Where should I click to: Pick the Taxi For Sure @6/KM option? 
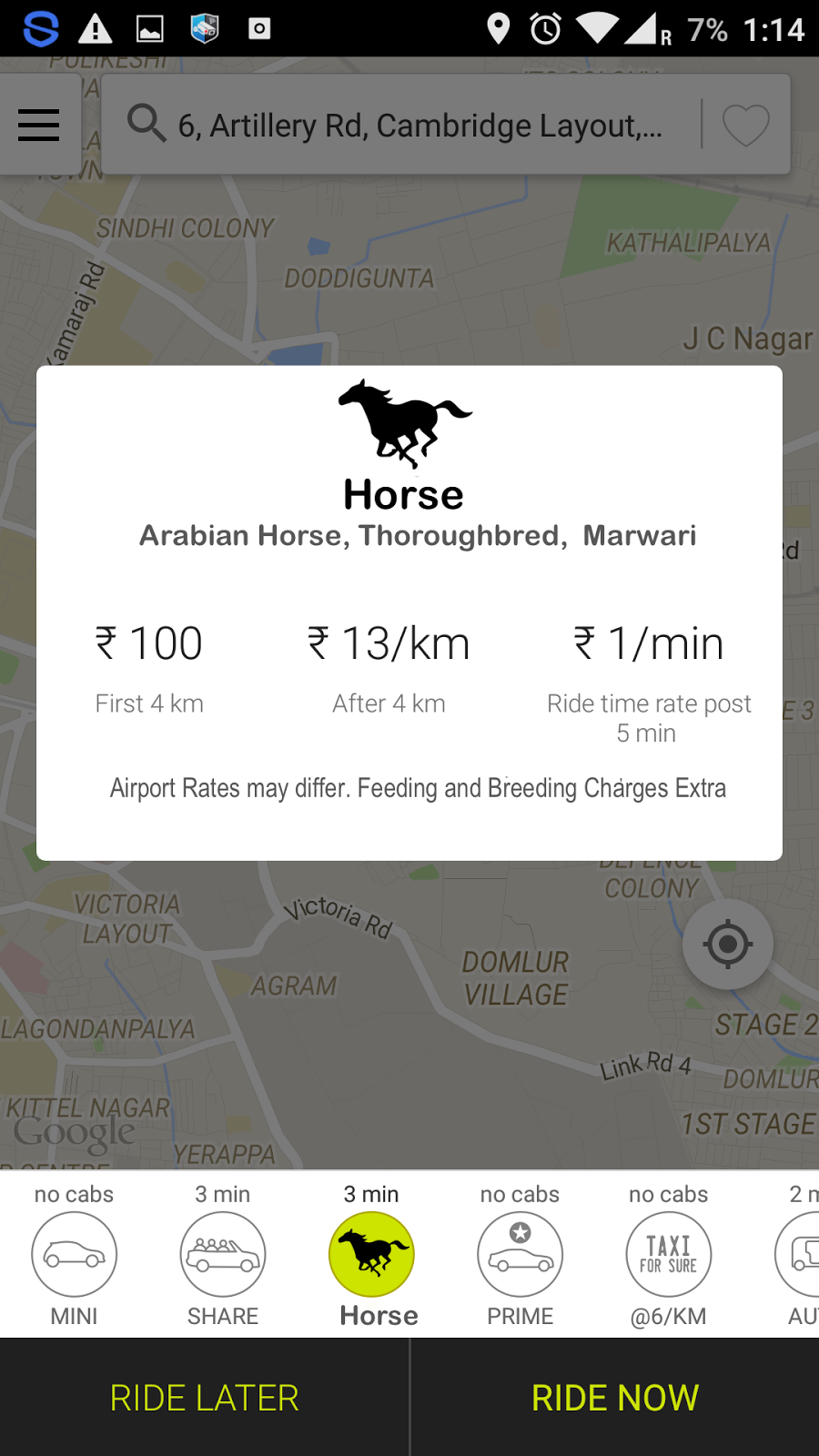pos(669,1255)
